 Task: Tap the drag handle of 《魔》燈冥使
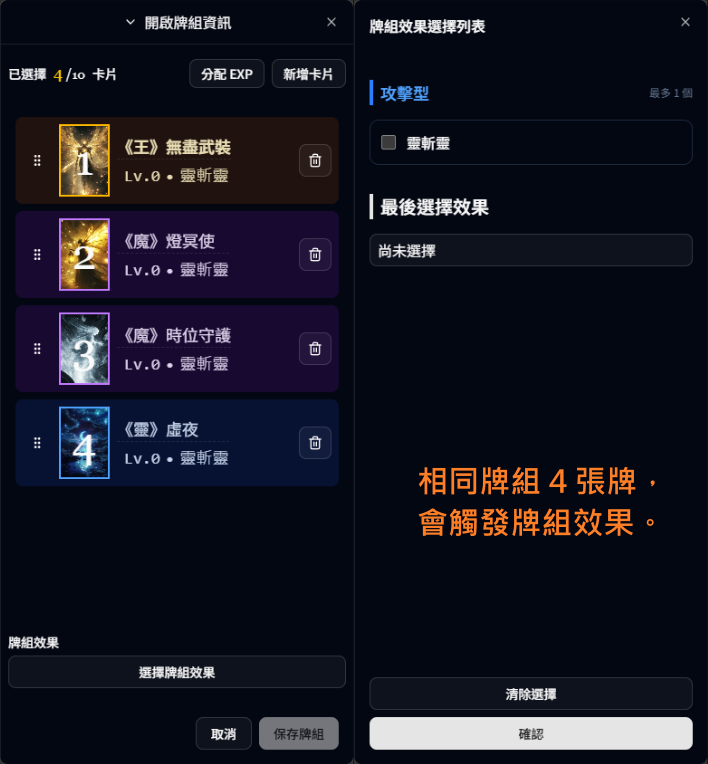click(37, 255)
